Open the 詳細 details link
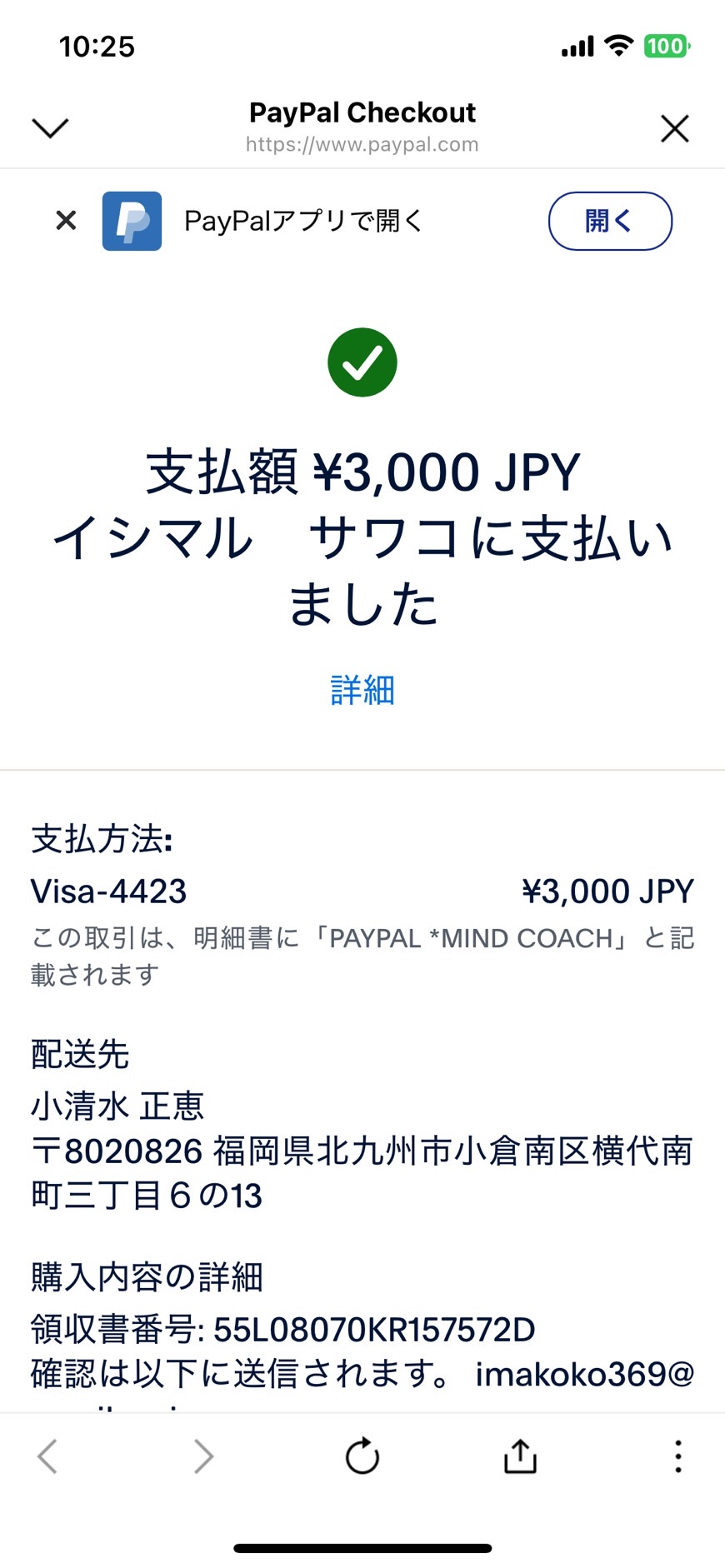 362,691
